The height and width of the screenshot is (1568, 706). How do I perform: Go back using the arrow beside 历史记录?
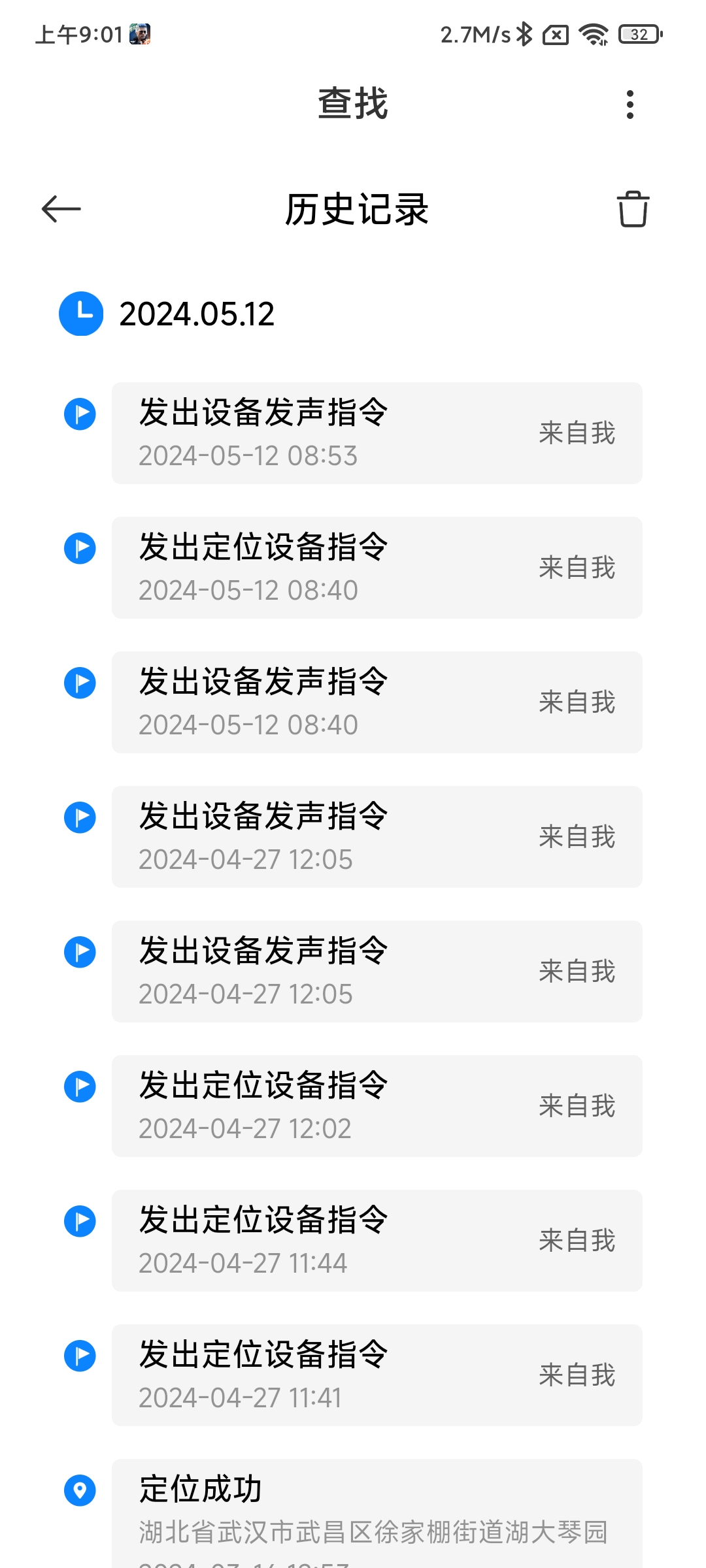(x=61, y=209)
